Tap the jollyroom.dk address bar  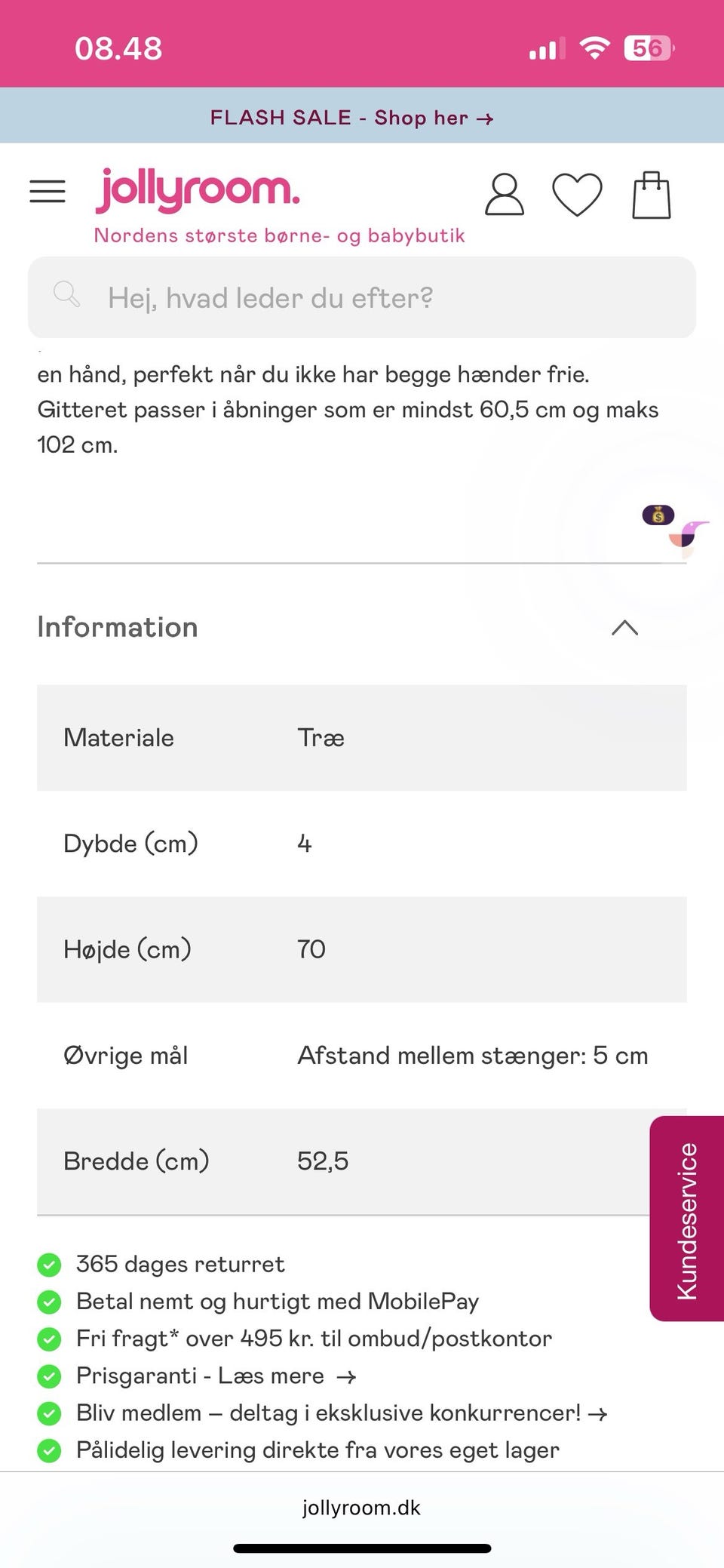click(x=362, y=1508)
